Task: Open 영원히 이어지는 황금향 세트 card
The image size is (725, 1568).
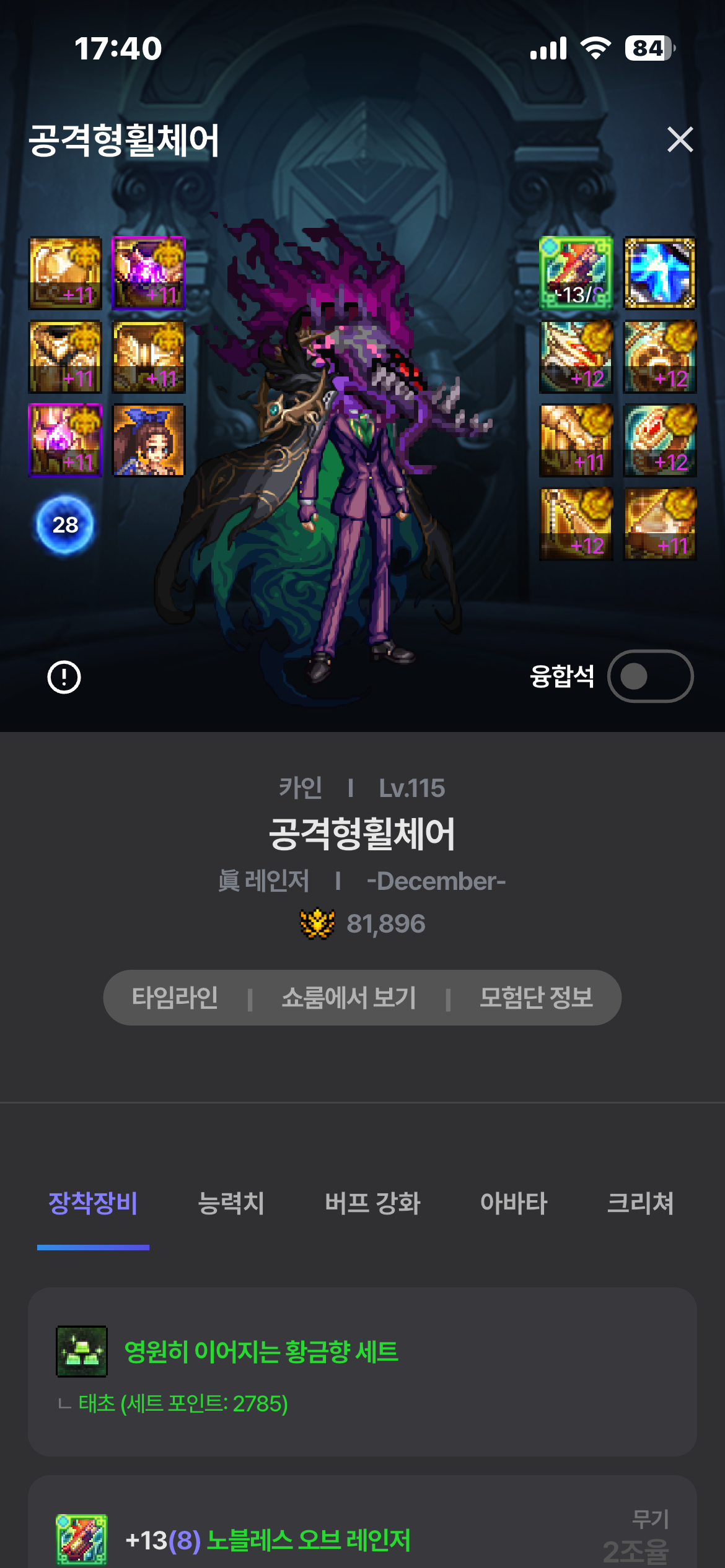Action: [x=362, y=1370]
